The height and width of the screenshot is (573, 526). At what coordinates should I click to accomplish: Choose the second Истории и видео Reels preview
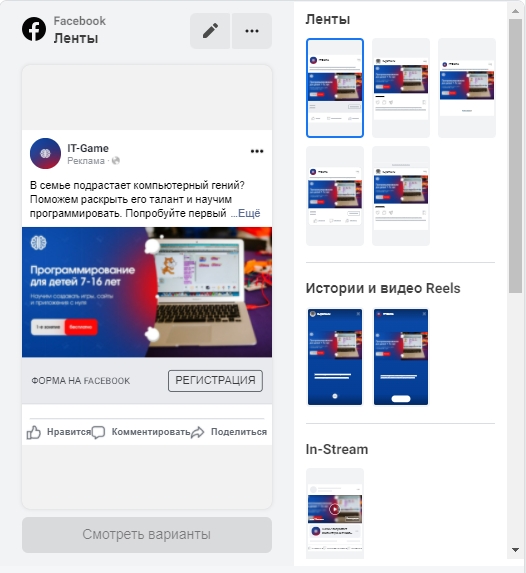(401, 357)
